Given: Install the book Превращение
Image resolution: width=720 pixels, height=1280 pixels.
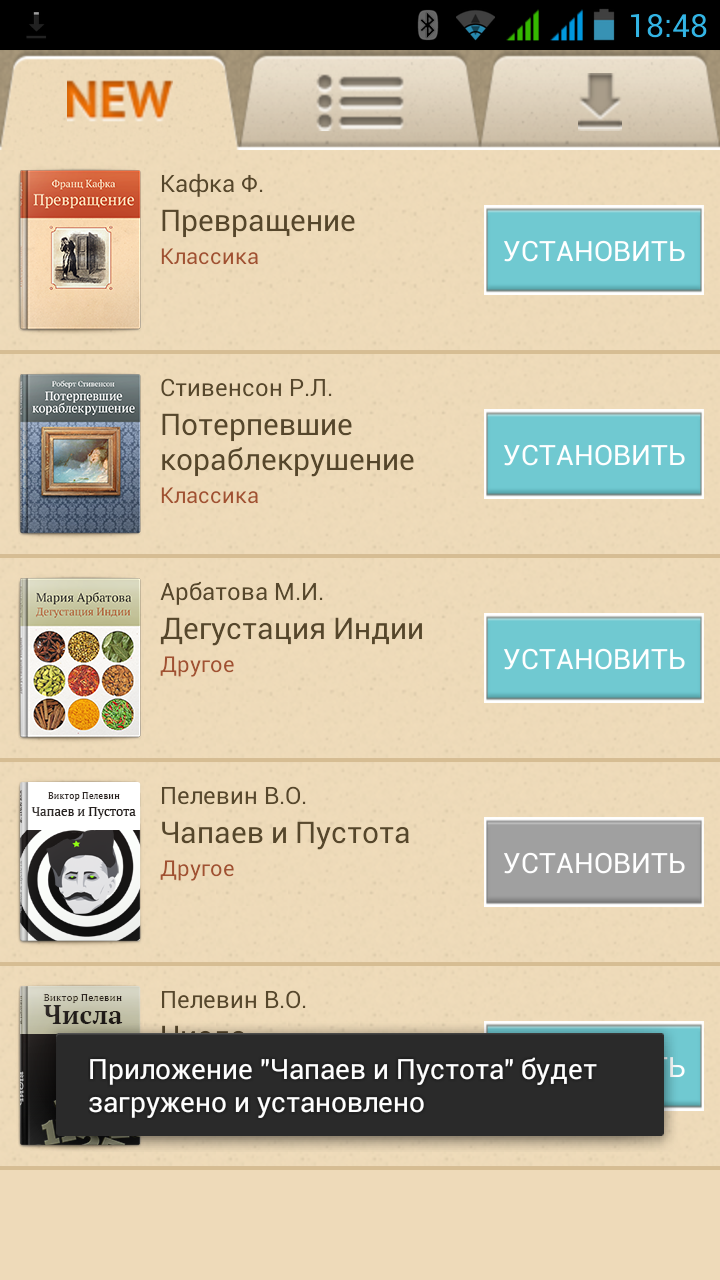Looking at the screenshot, I should (x=594, y=250).
